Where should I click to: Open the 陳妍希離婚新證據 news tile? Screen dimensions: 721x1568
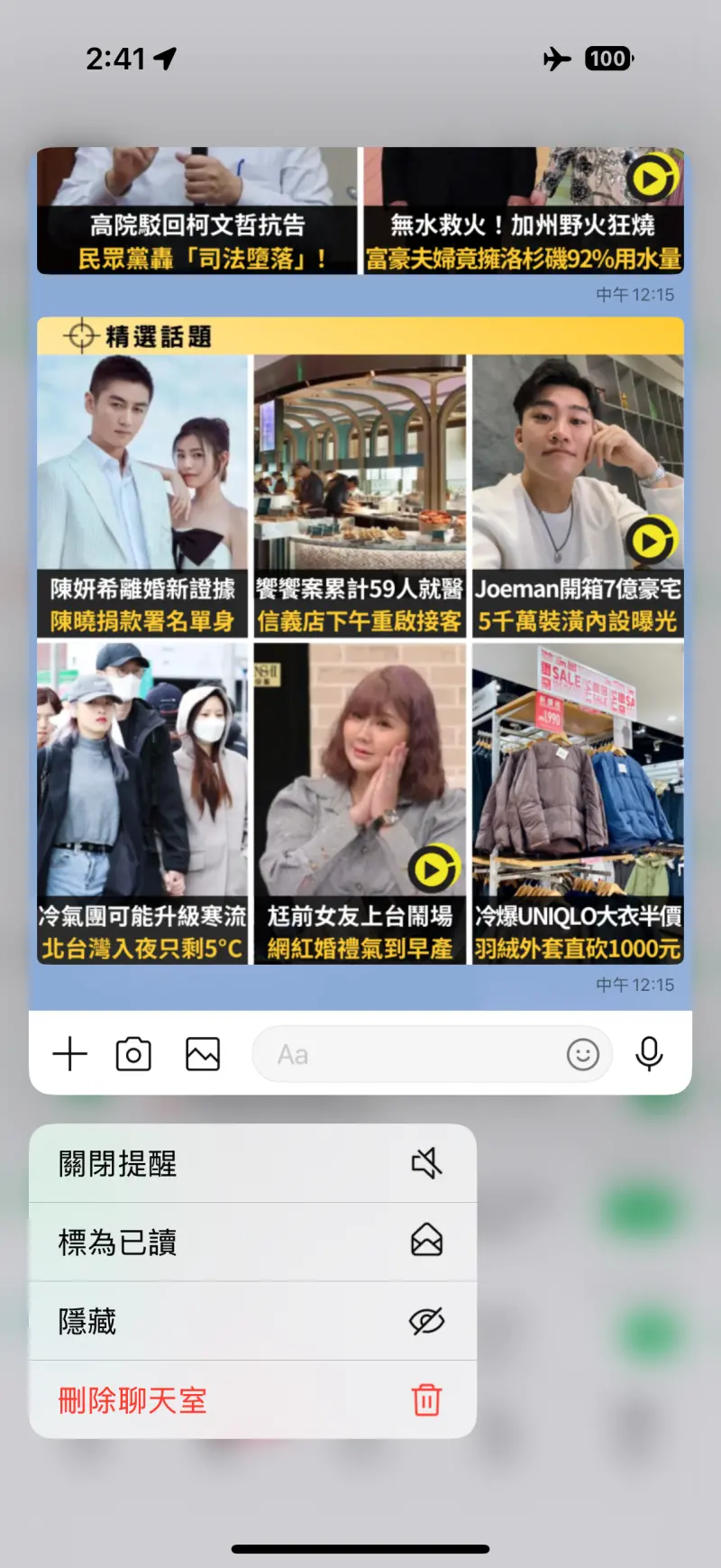tap(142, 496)
